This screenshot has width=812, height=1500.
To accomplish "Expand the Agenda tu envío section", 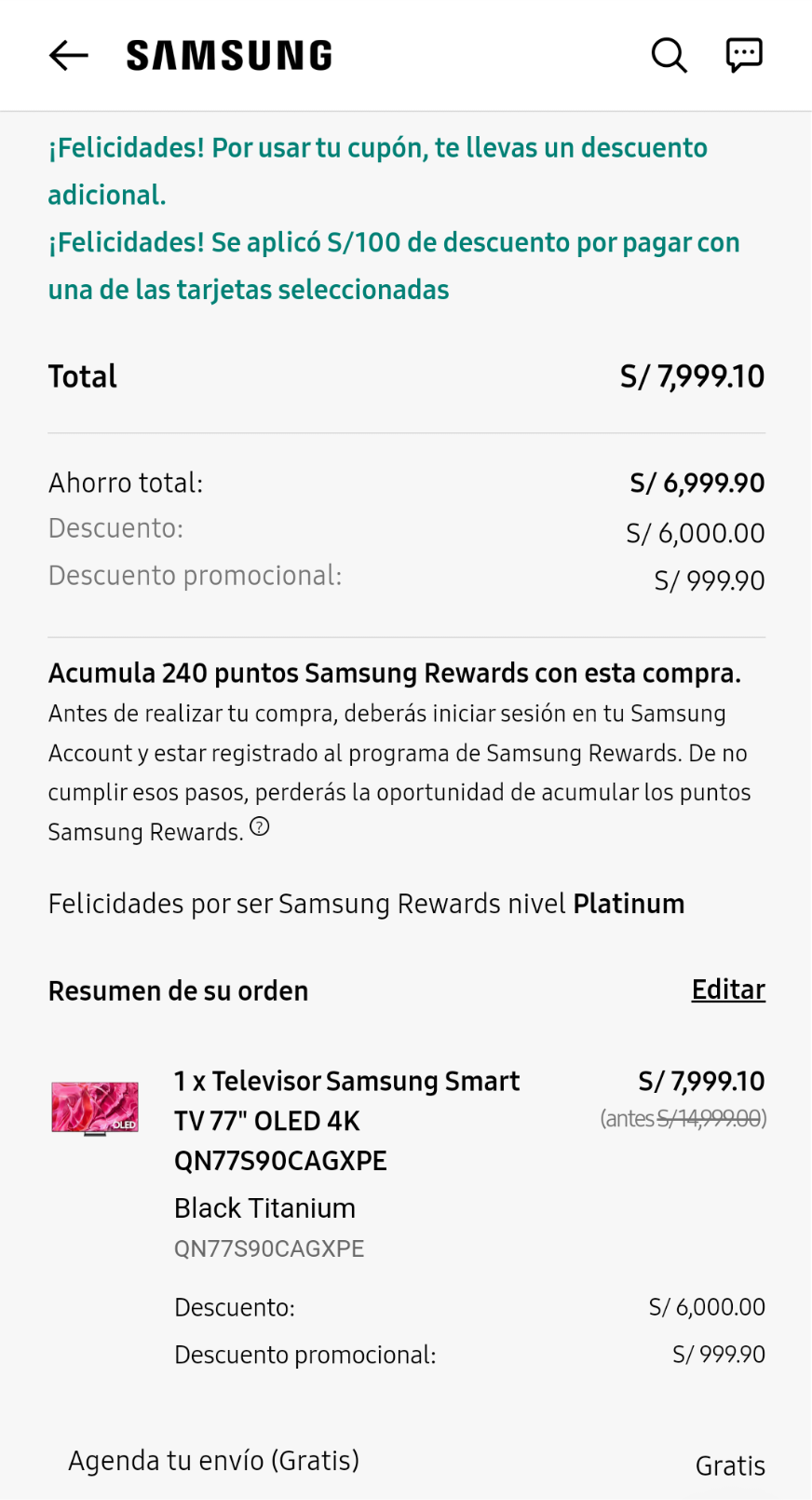I will click(212, 1460).
